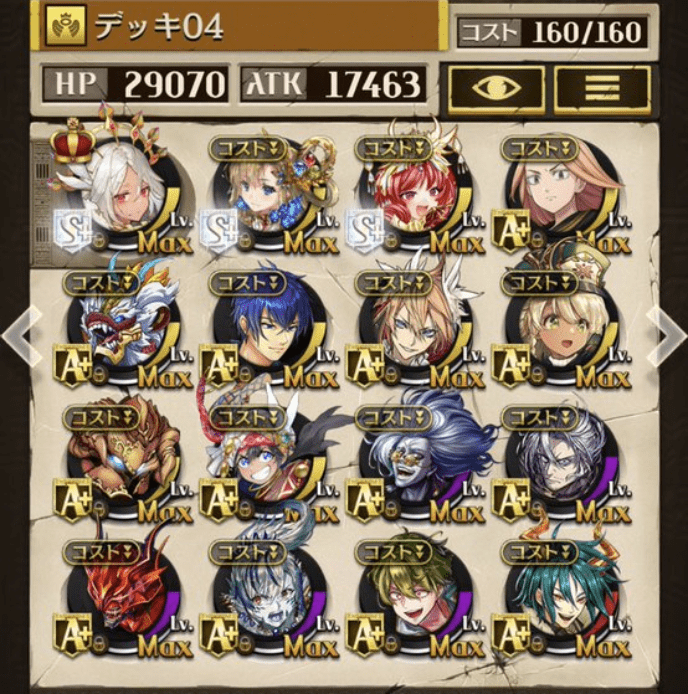Open the three-line list menu button
688x694 pixels.
click(x=602, y=89)
